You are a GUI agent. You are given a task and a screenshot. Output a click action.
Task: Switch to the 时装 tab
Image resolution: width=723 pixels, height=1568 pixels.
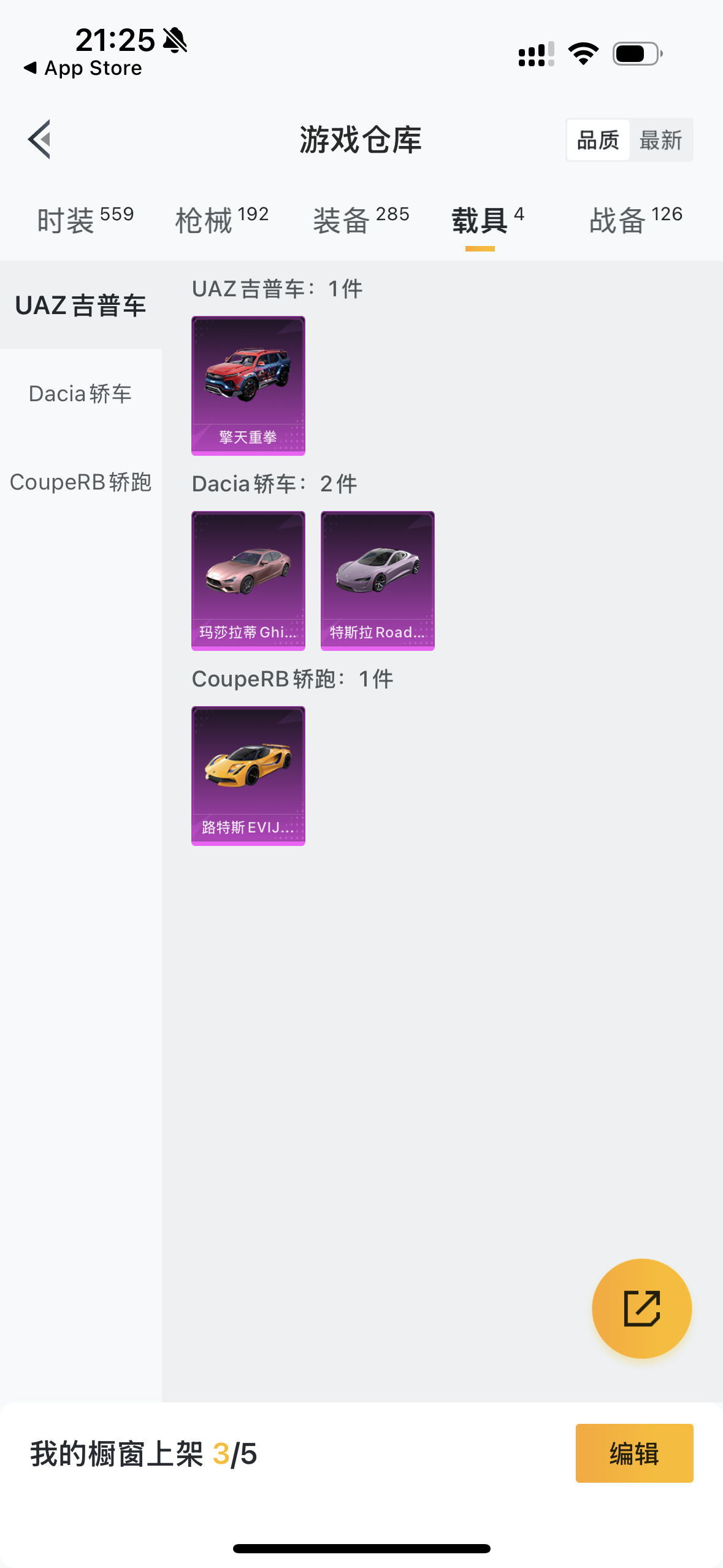[x=85, y=220]
